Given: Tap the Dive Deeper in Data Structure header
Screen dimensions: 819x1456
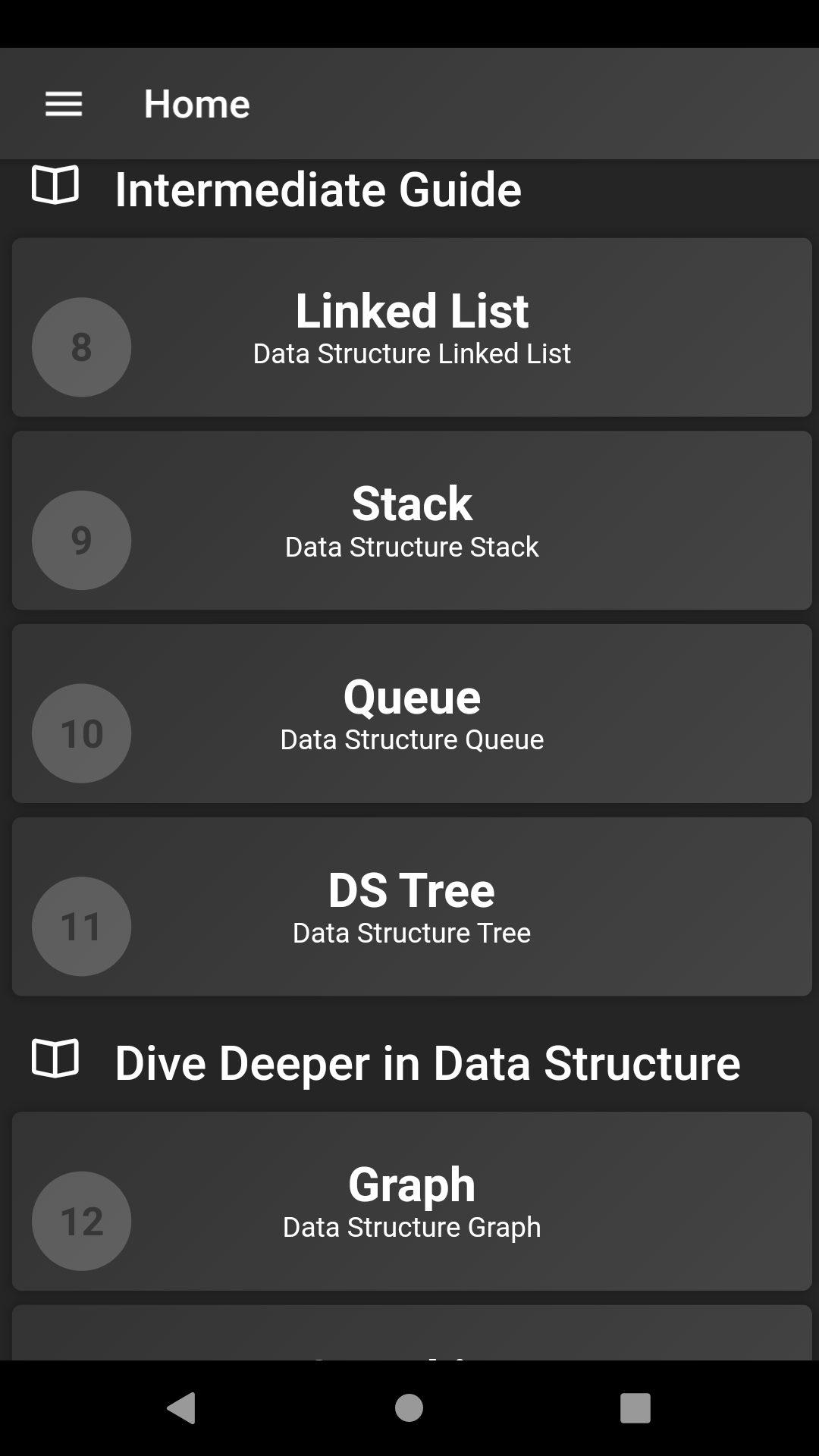Looking at the screenshot, I should pyautogui.click(x=427, y=1061).
